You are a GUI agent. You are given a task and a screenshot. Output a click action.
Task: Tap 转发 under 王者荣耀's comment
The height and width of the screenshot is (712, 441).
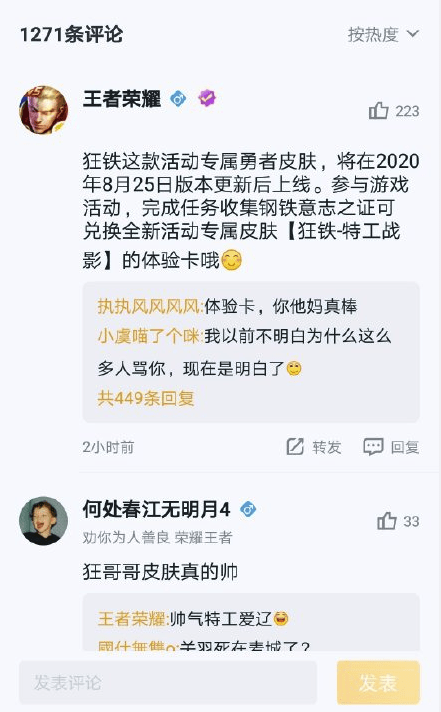point(314,447)
